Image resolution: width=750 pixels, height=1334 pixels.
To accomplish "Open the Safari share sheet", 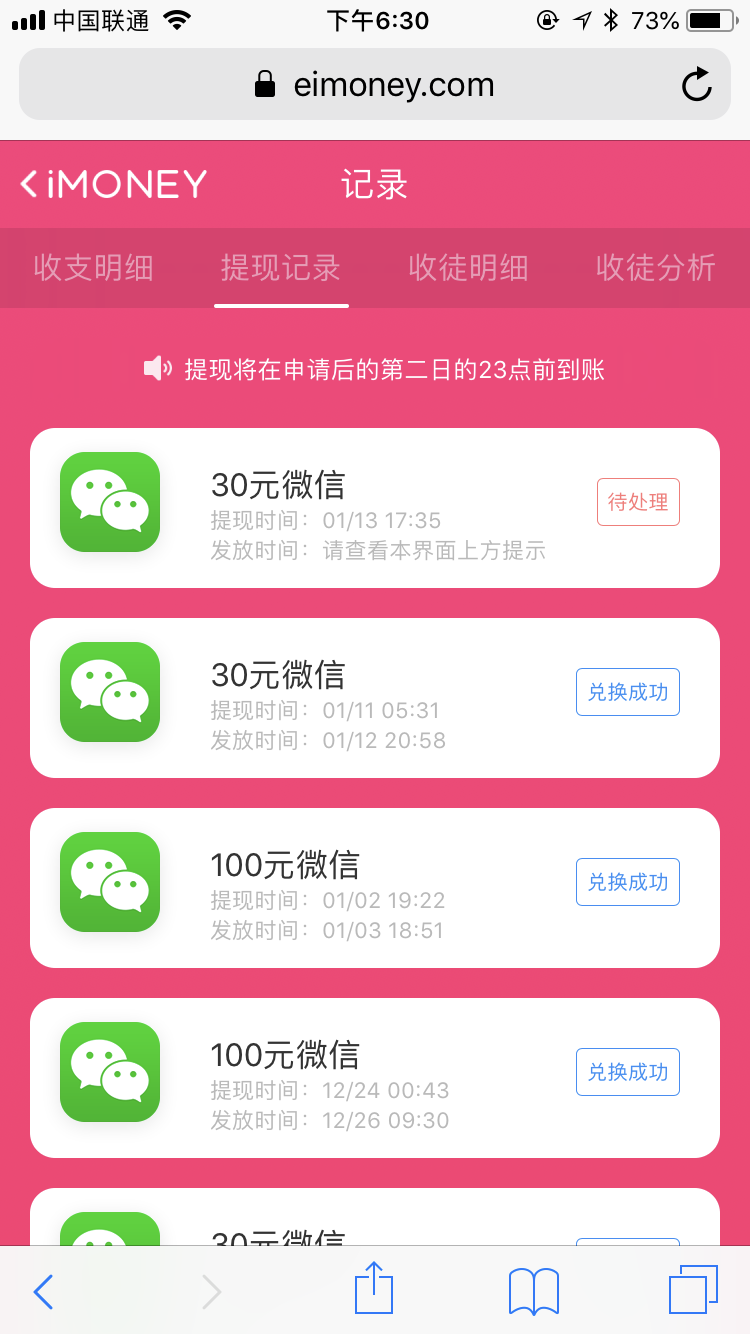I will (x=373, y=1289).
